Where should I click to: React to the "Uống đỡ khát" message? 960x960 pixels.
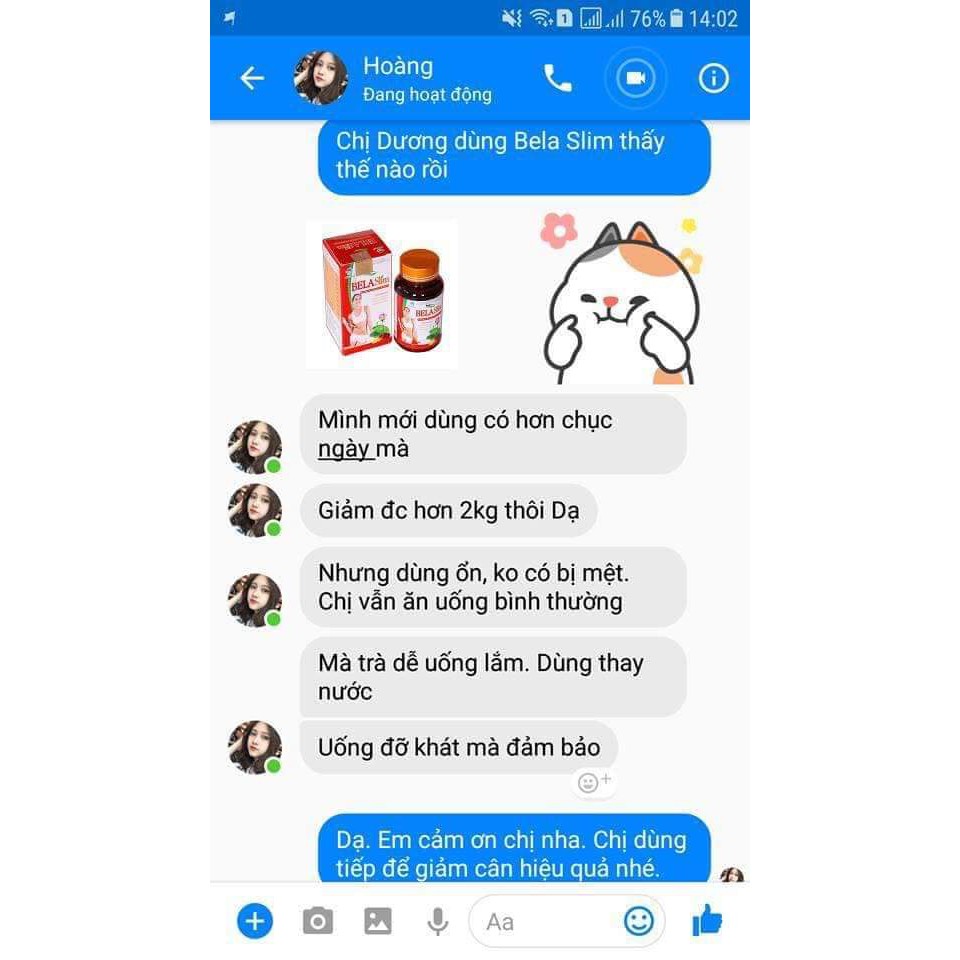pyautogui.click(x=594, y=782)
